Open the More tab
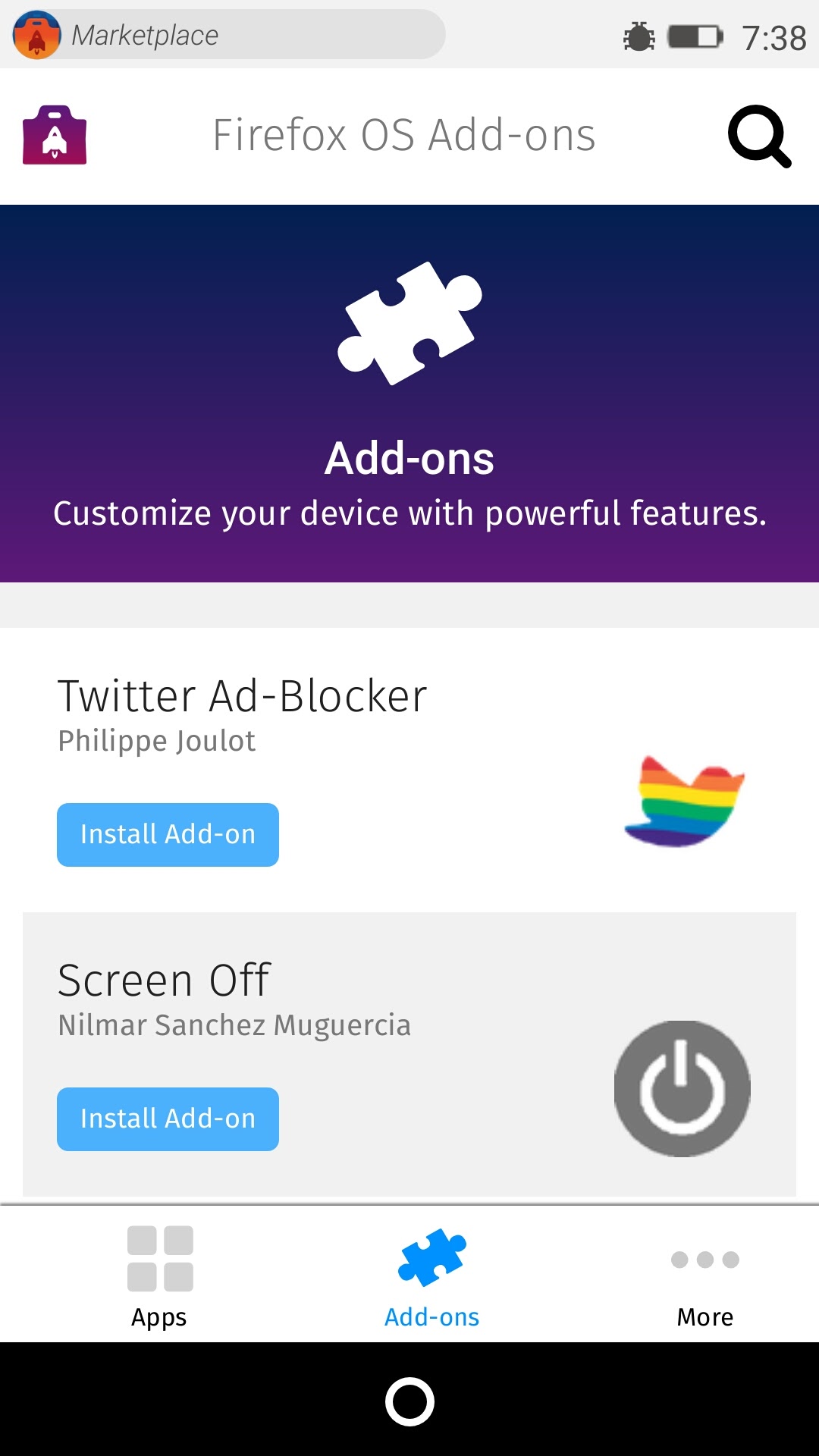 704,1274
